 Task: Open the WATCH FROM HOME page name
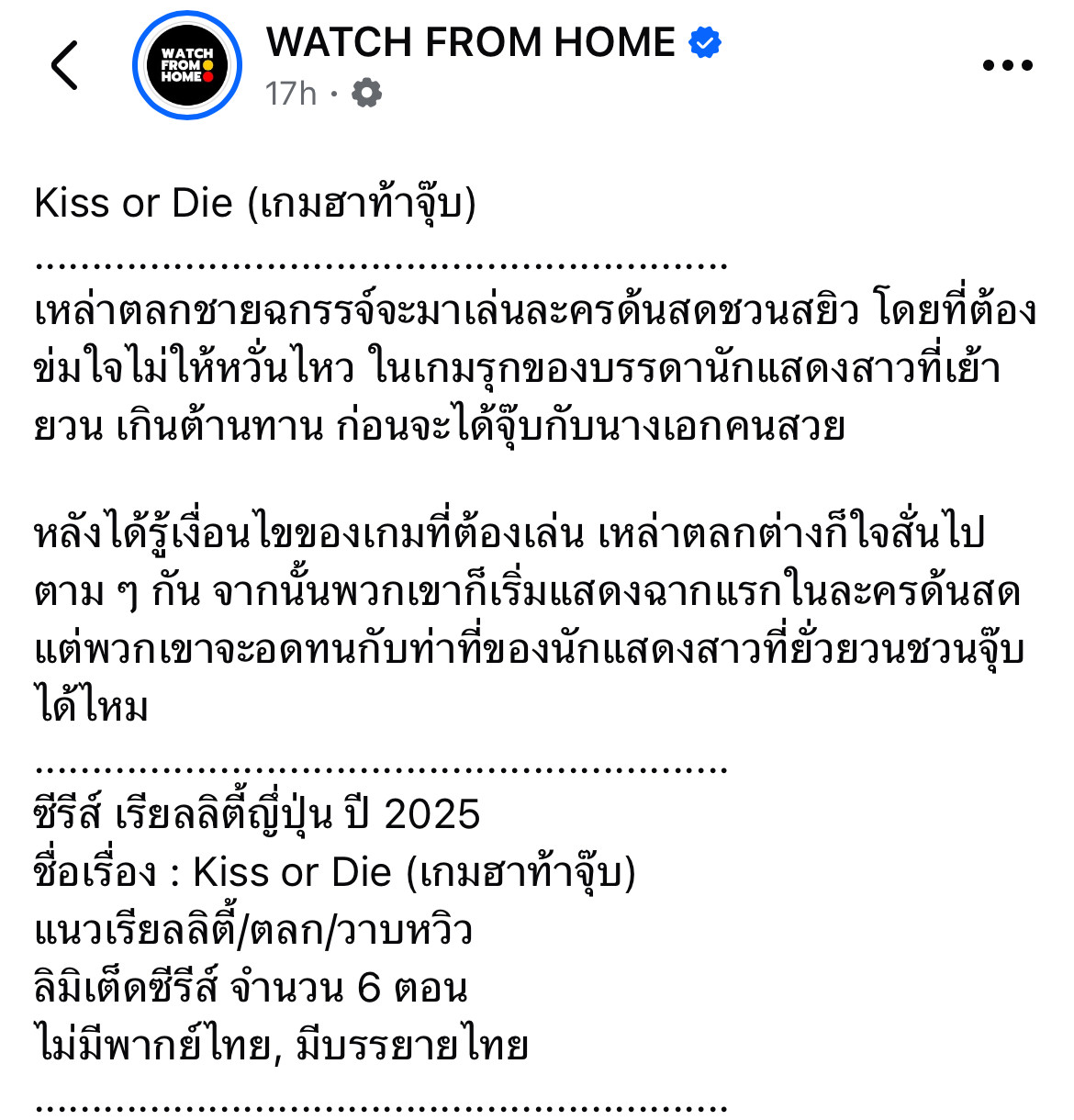pos(470,42)
